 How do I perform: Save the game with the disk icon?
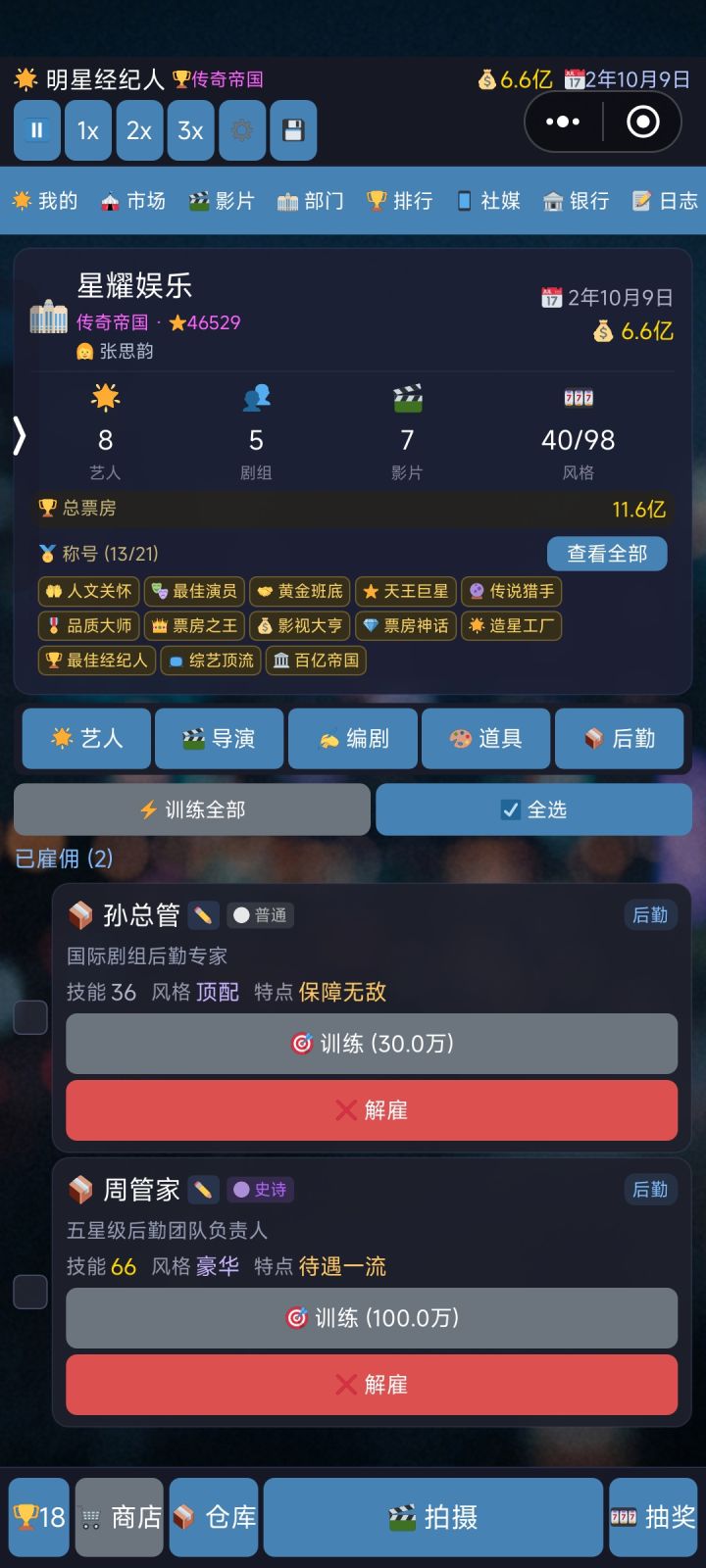coord(293,130)
